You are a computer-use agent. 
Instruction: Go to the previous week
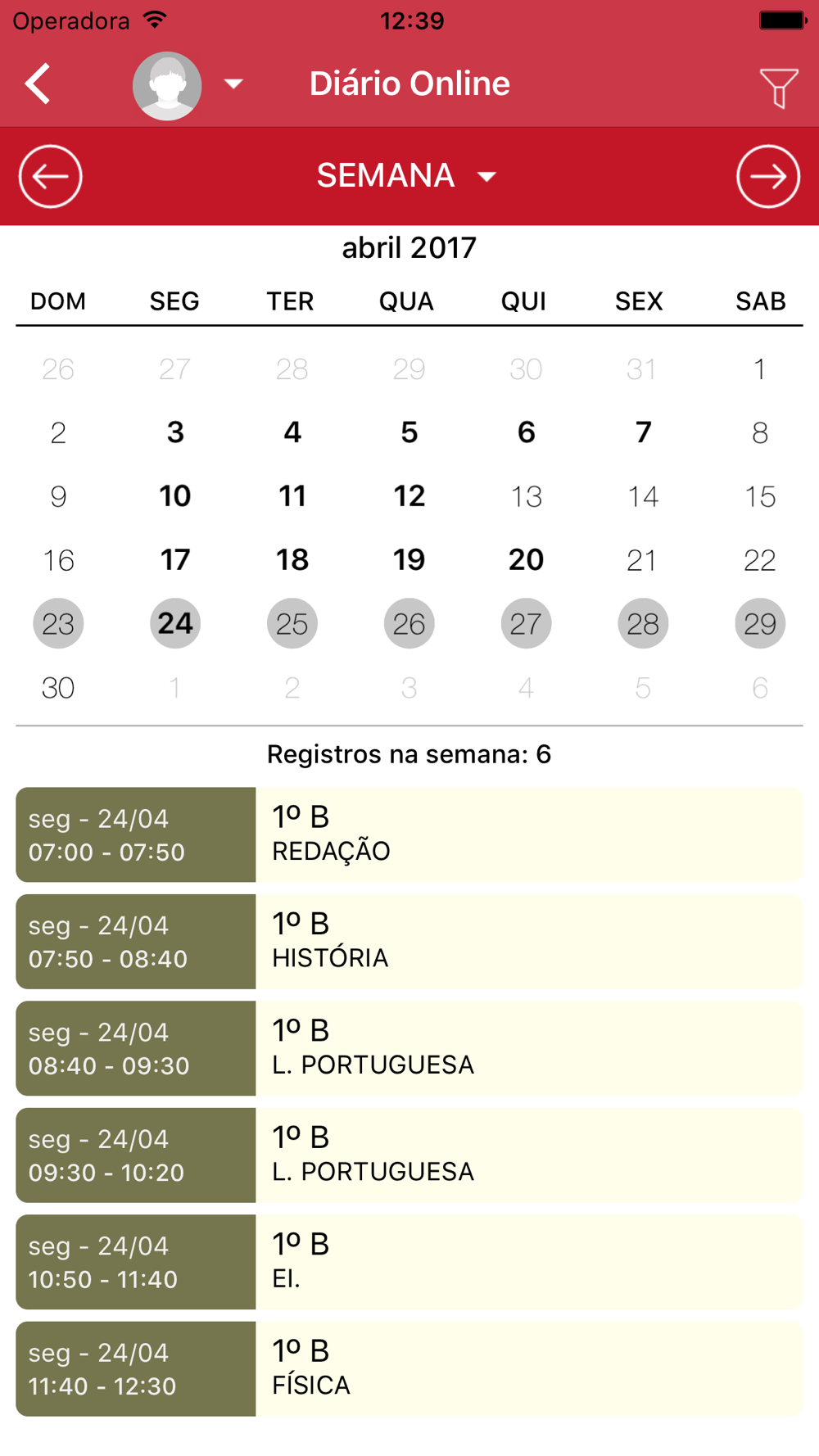pos(51,176)
